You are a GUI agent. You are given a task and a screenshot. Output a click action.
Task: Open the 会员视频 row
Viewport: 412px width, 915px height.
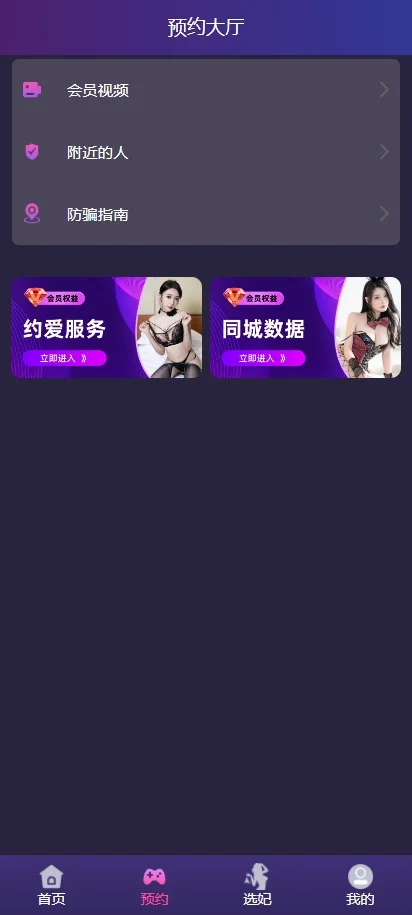click(x=206, y=90)
